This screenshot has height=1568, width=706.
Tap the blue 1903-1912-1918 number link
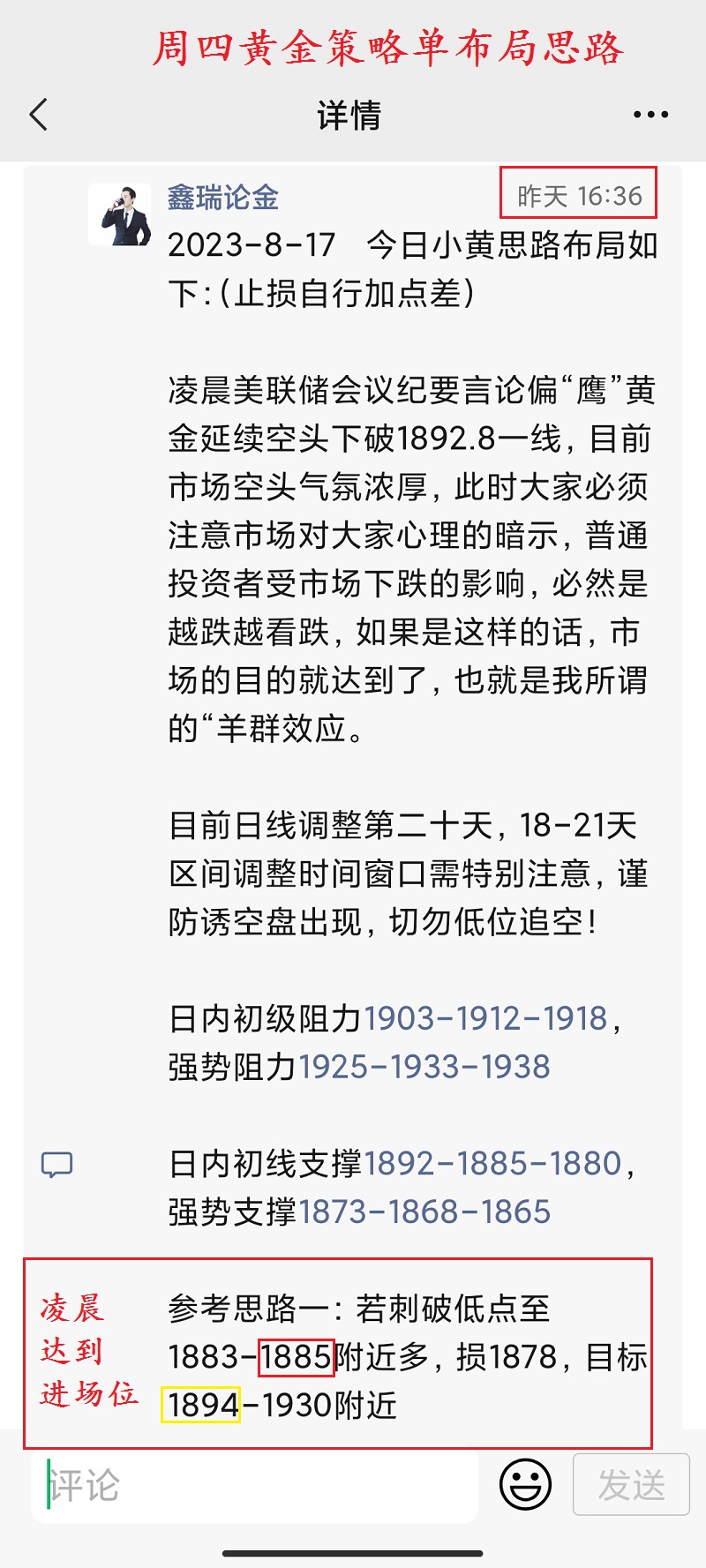485,1018
